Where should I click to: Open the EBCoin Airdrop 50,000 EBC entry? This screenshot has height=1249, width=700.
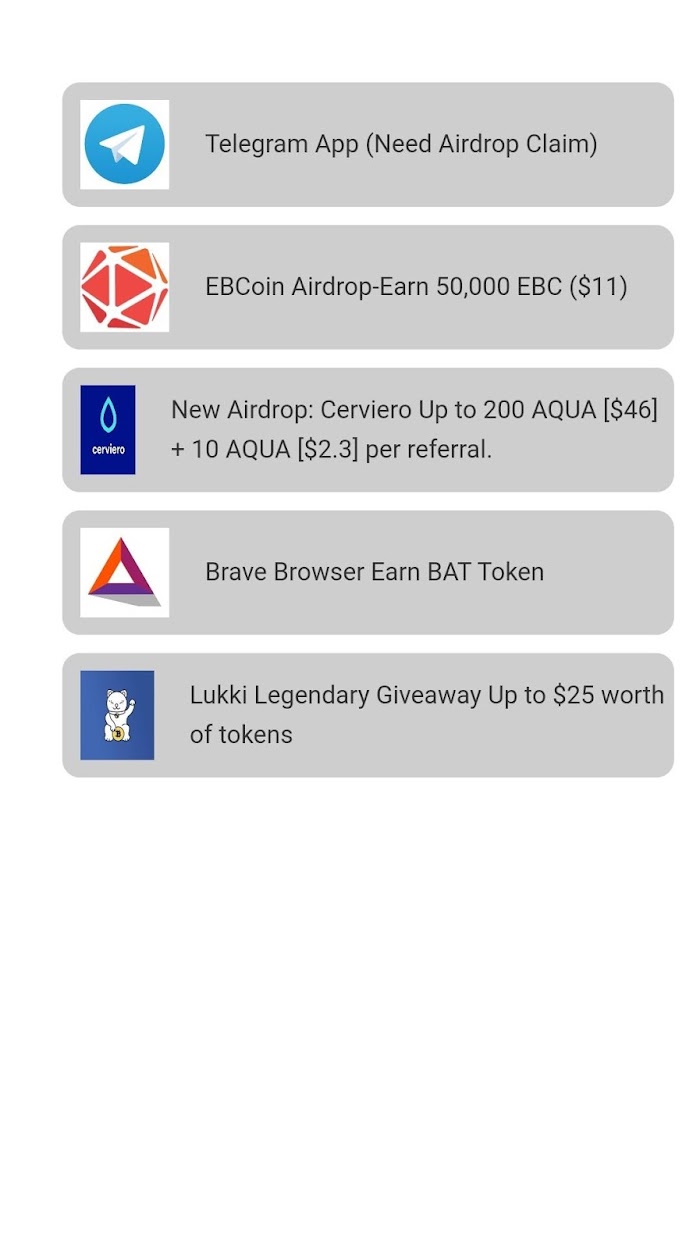pyautogui.click(x=368, y=287)
